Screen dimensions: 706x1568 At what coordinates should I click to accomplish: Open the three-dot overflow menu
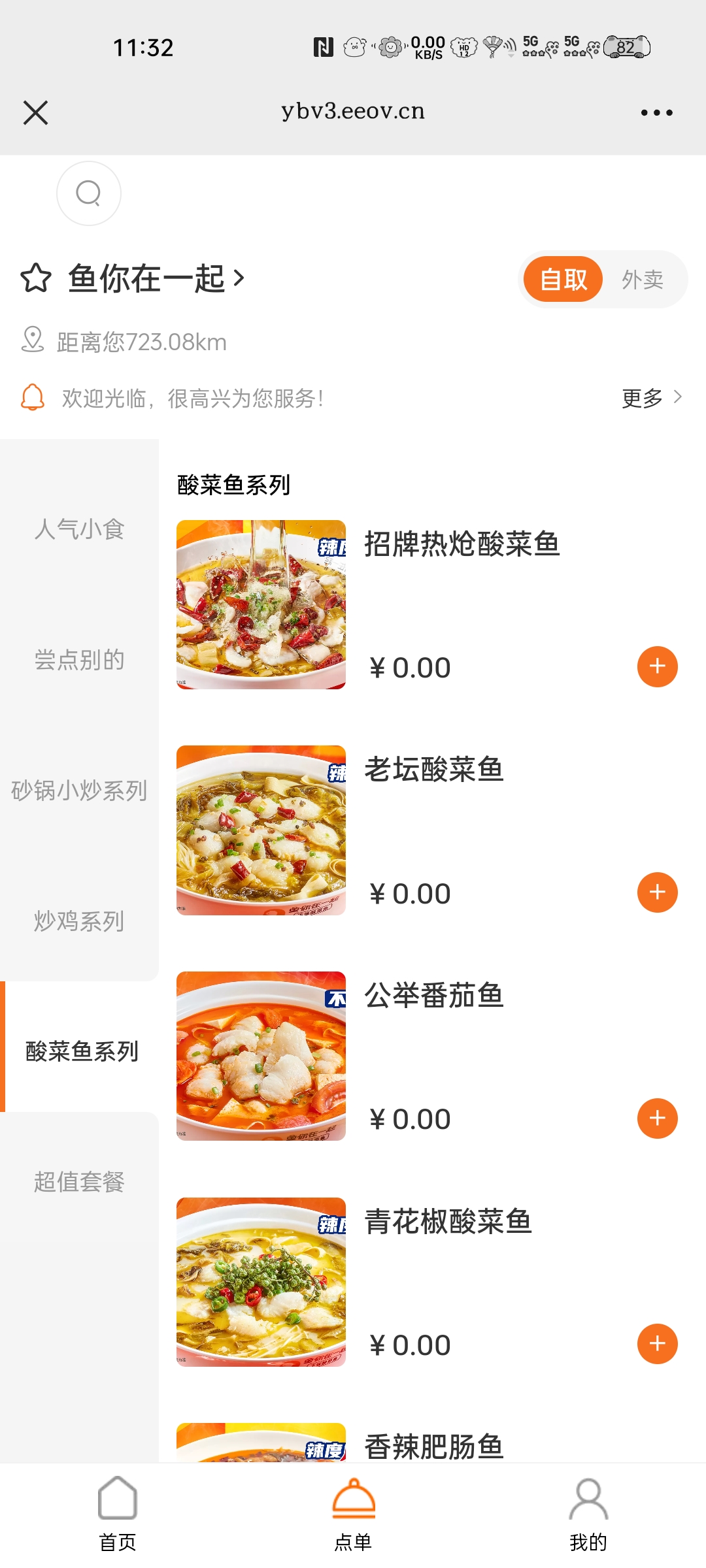point(656,112)
